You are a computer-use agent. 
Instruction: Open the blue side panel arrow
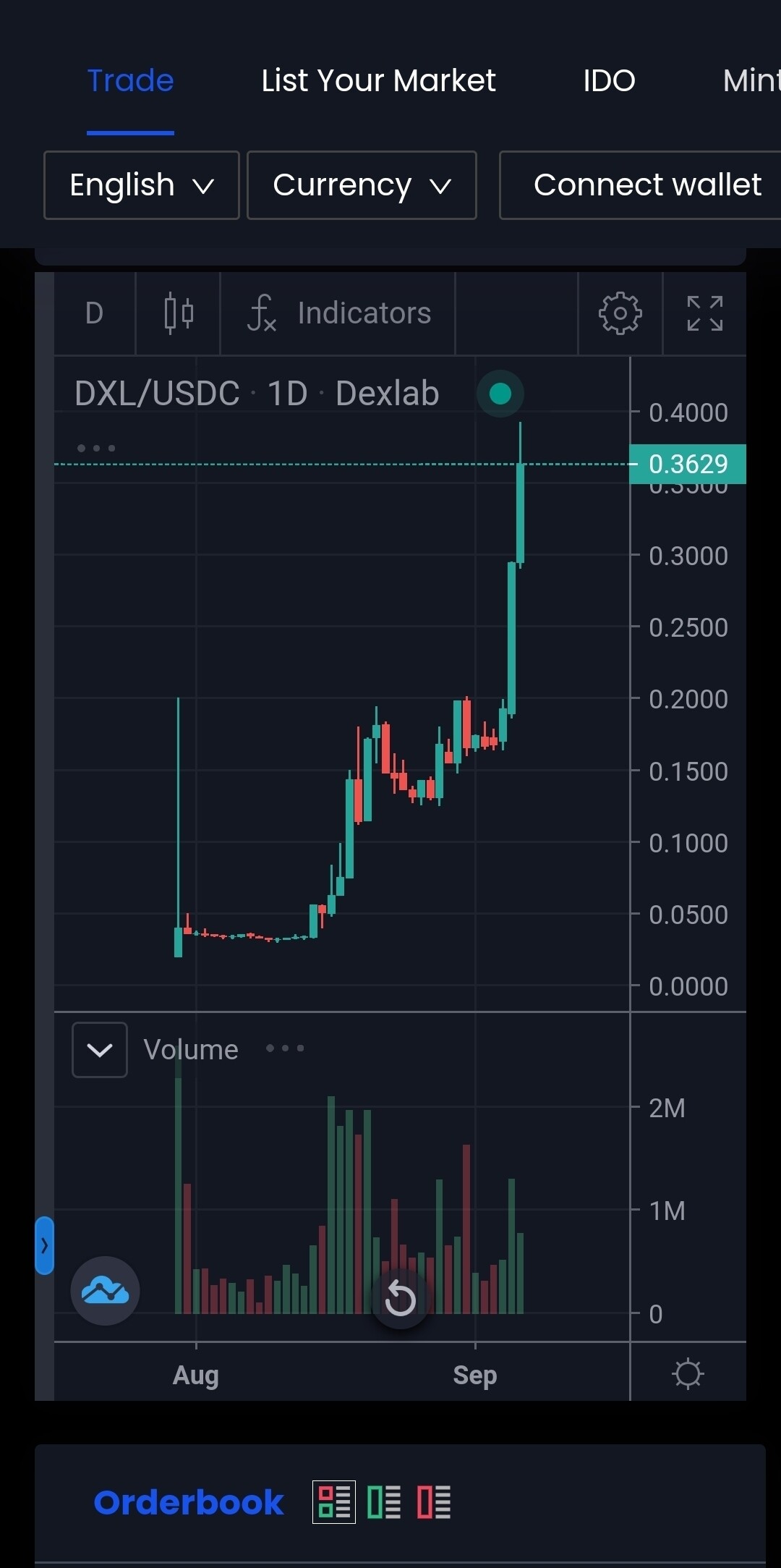click(x=44, y=1245)
